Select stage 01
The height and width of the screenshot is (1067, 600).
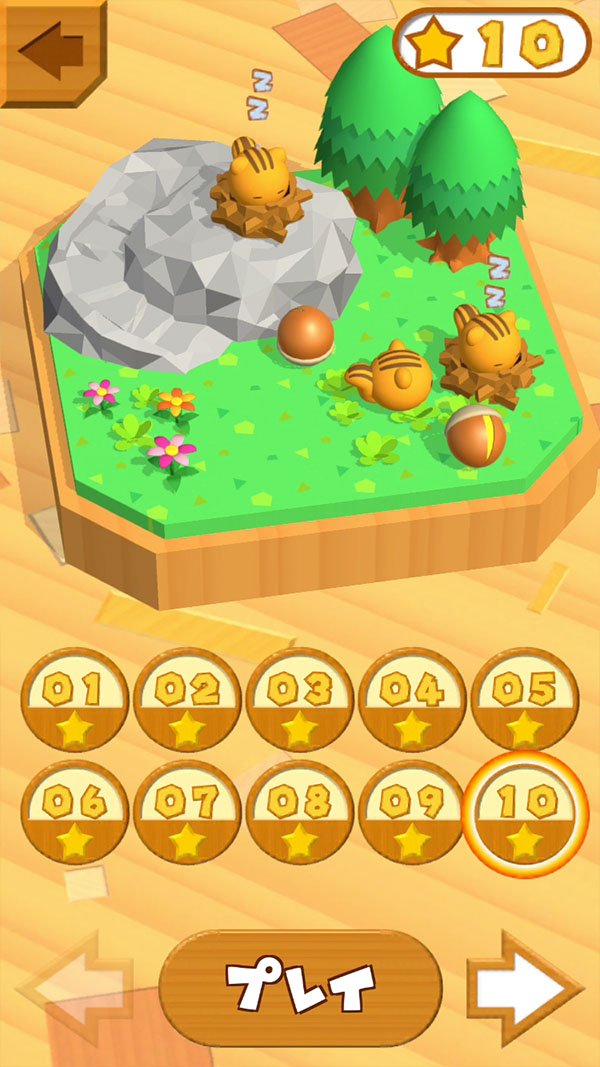[75, 701]
